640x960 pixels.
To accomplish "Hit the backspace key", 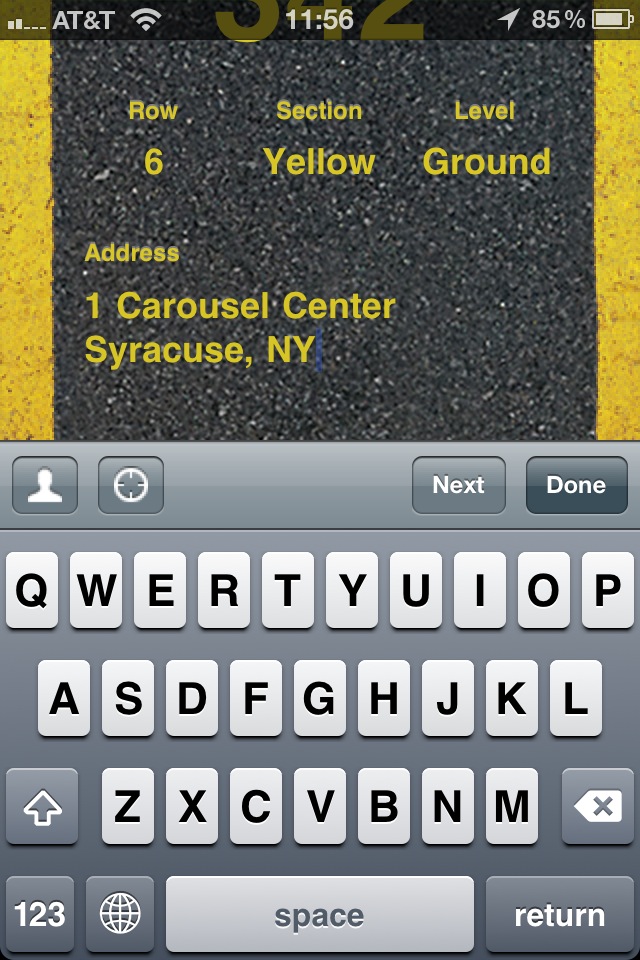I will click(597, 806).
